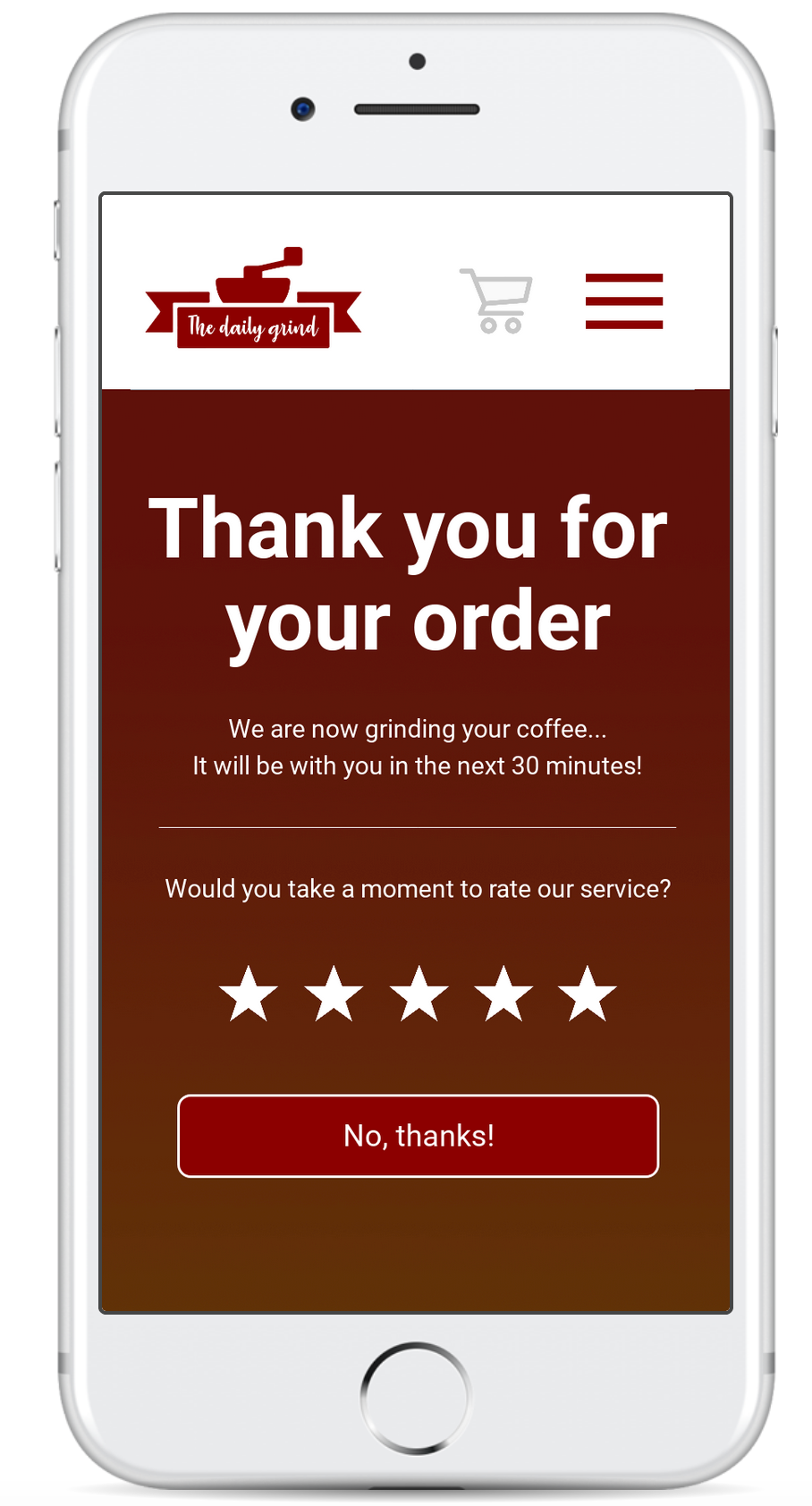Give a two-star rating
812x1506 pixels.
[x=334, y=994]
